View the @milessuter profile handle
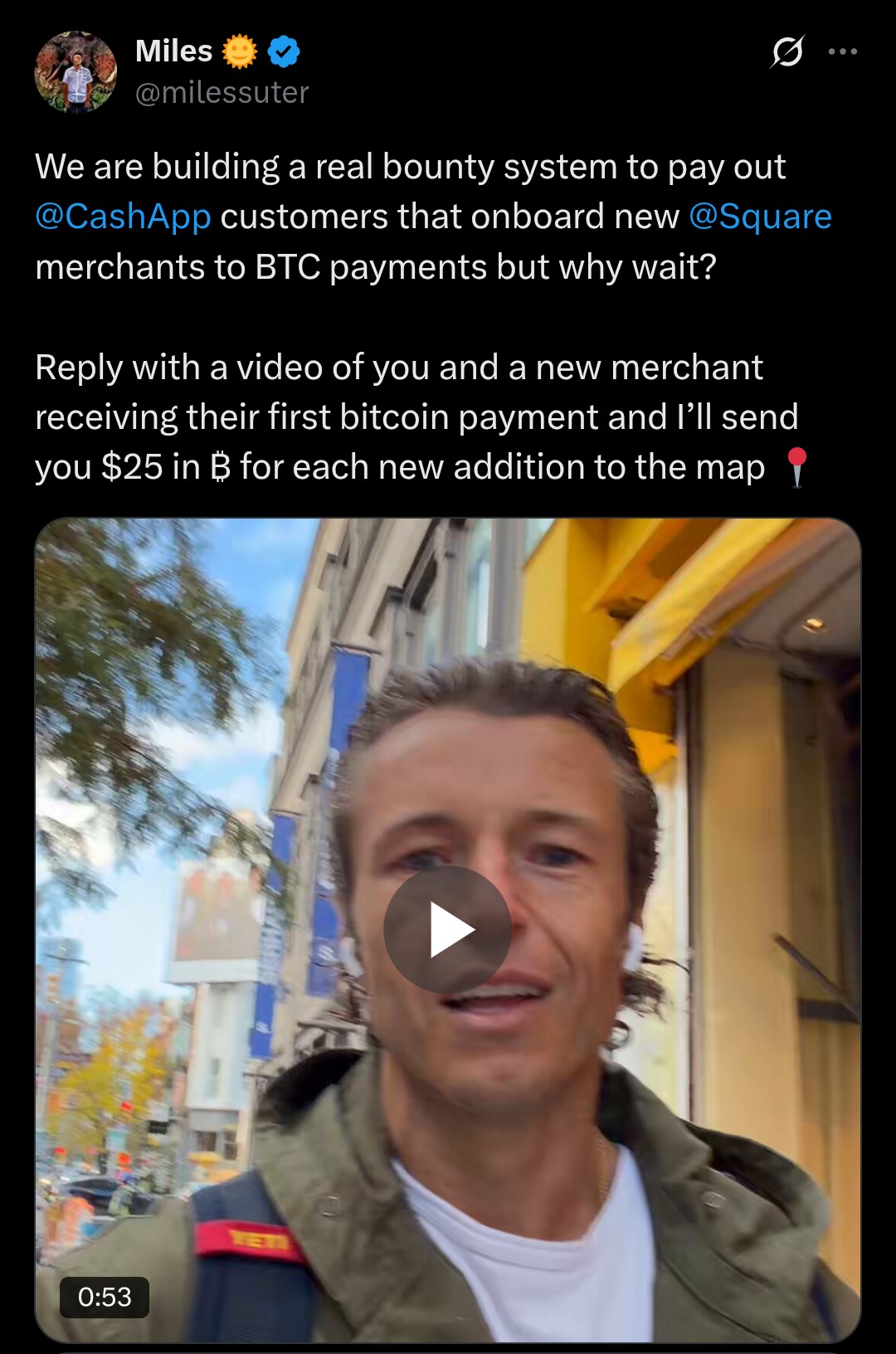The height and width of the screenshot is (1354, 896). tap(222, 92)
